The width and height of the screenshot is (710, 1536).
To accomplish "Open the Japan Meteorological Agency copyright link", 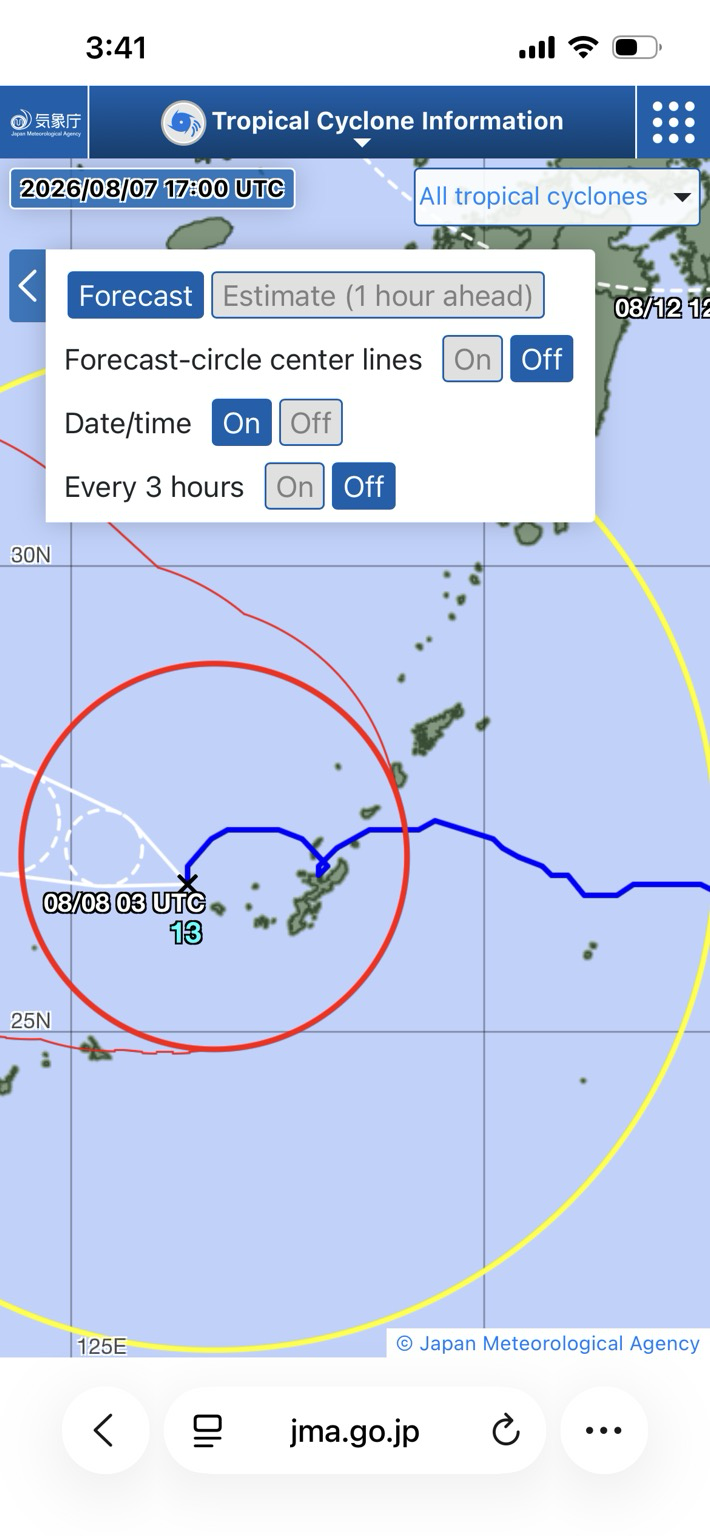I will click(548, 1343).
